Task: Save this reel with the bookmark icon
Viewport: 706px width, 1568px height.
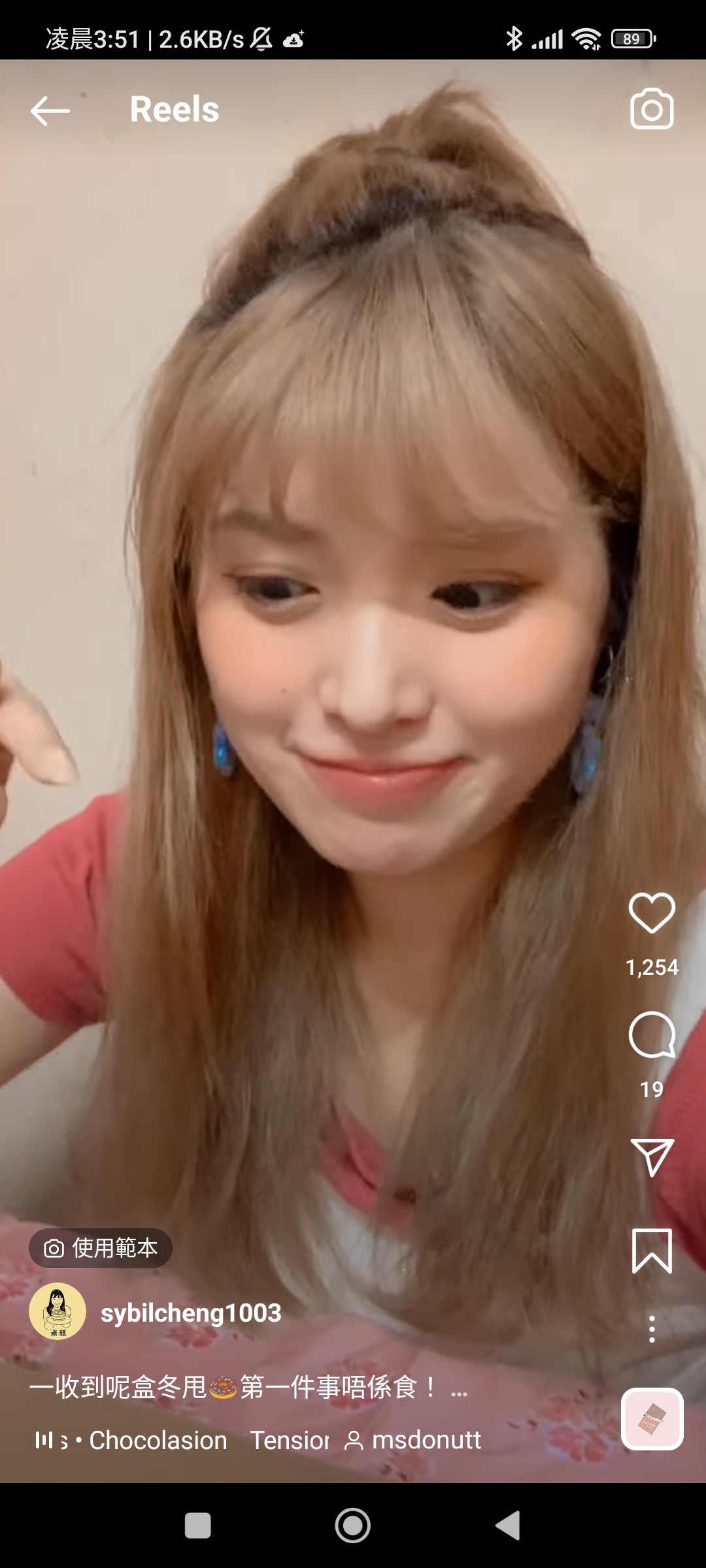Action: tap(652, 1250)
